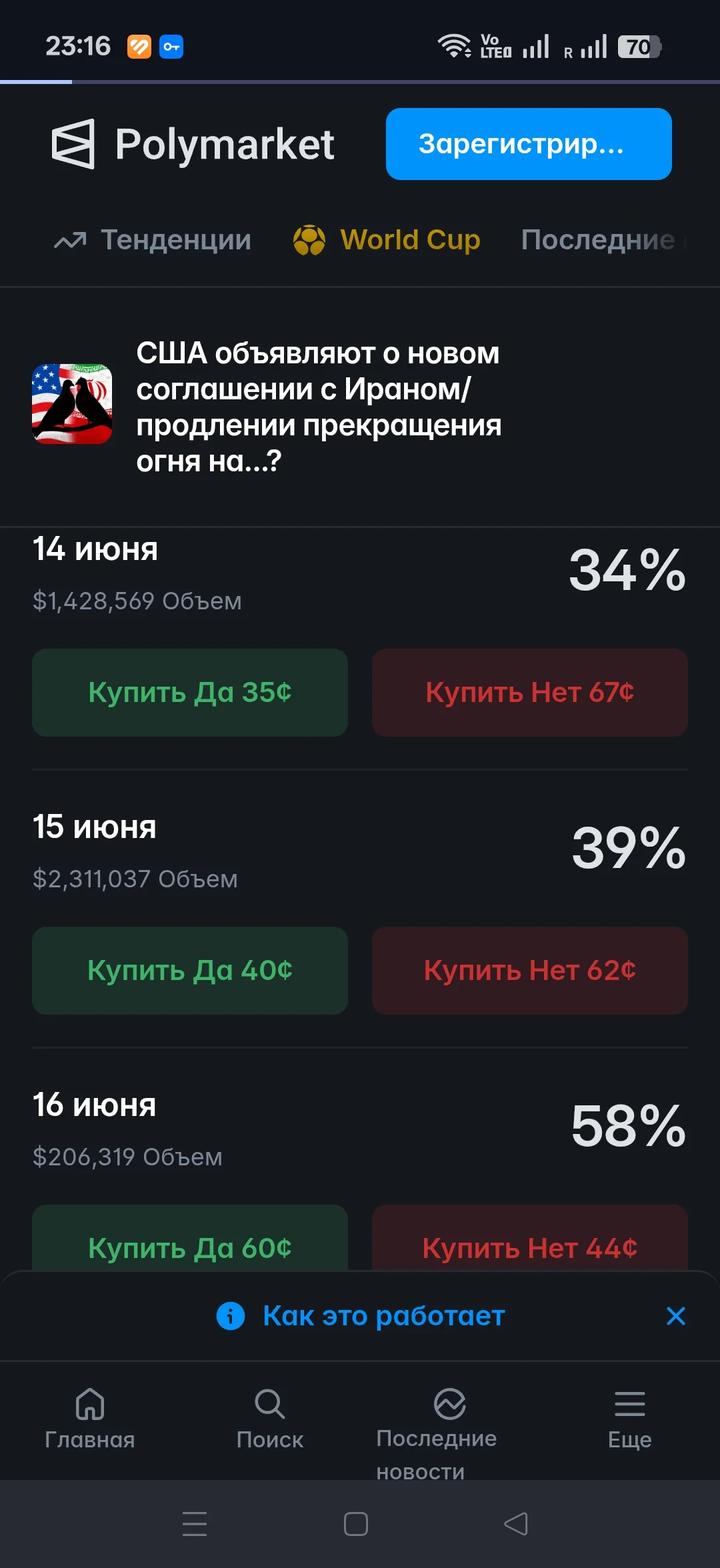The height and width of the screenshot is (1568, 720).
Task: Tap Купить Нет 62¢ for 15 июня
Action: tap(530, 971)
